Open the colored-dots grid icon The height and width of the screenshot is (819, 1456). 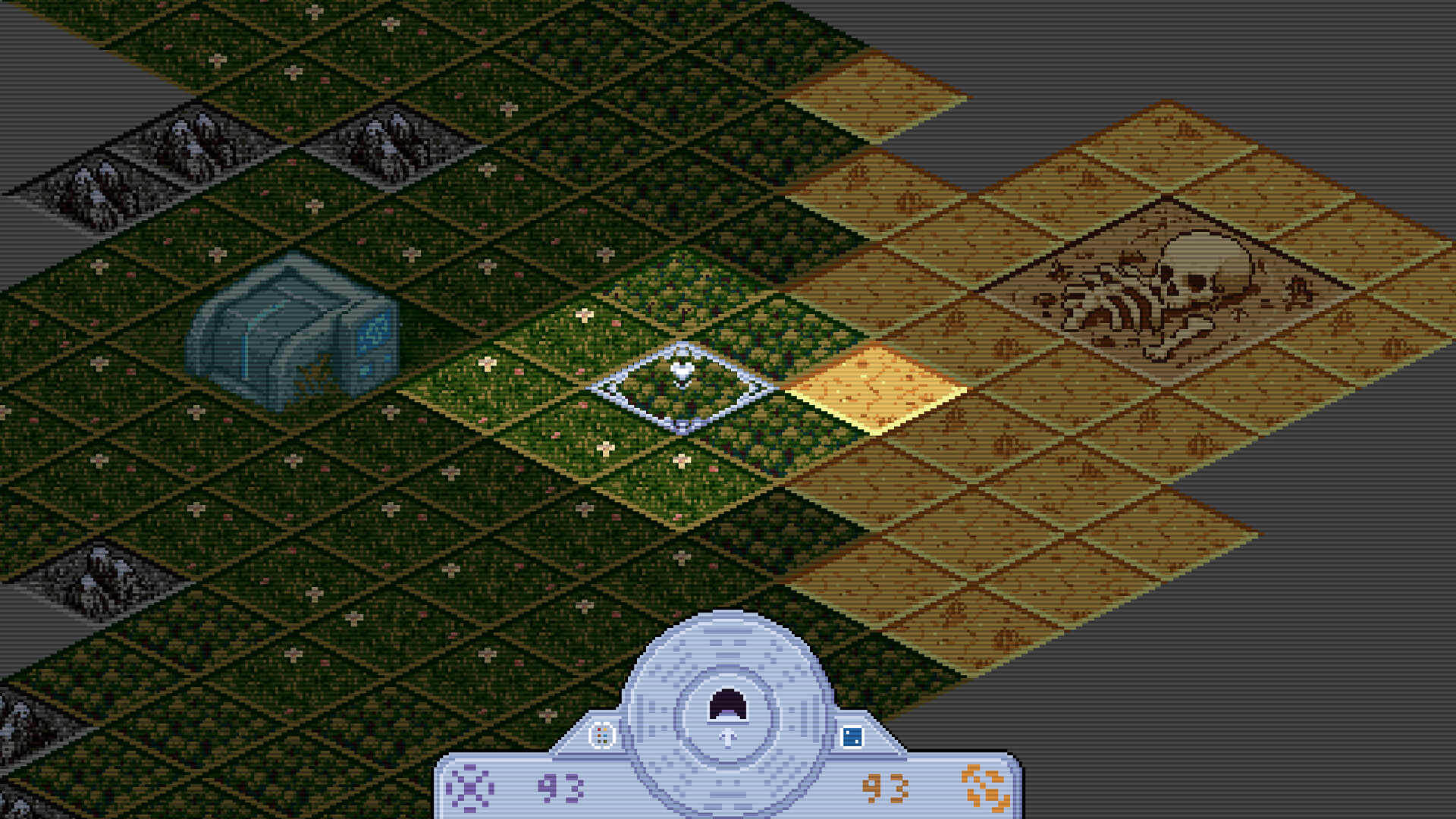pyautogui.click(x=601, y=736)
